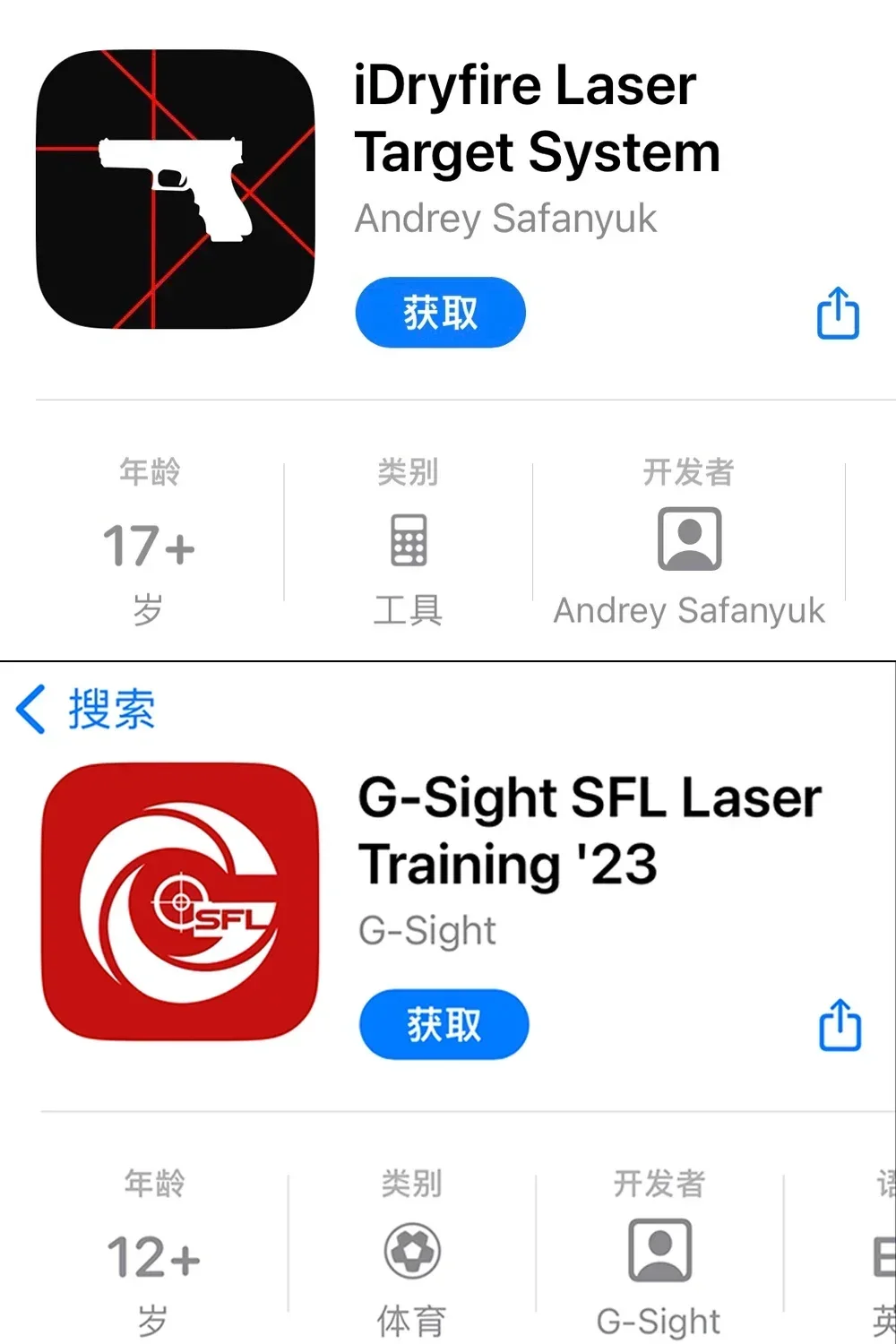The height and width of the screenshot is (1344, 896).
Task: Share the G-Sight SFL Laser Training app
Action: 840,1025
